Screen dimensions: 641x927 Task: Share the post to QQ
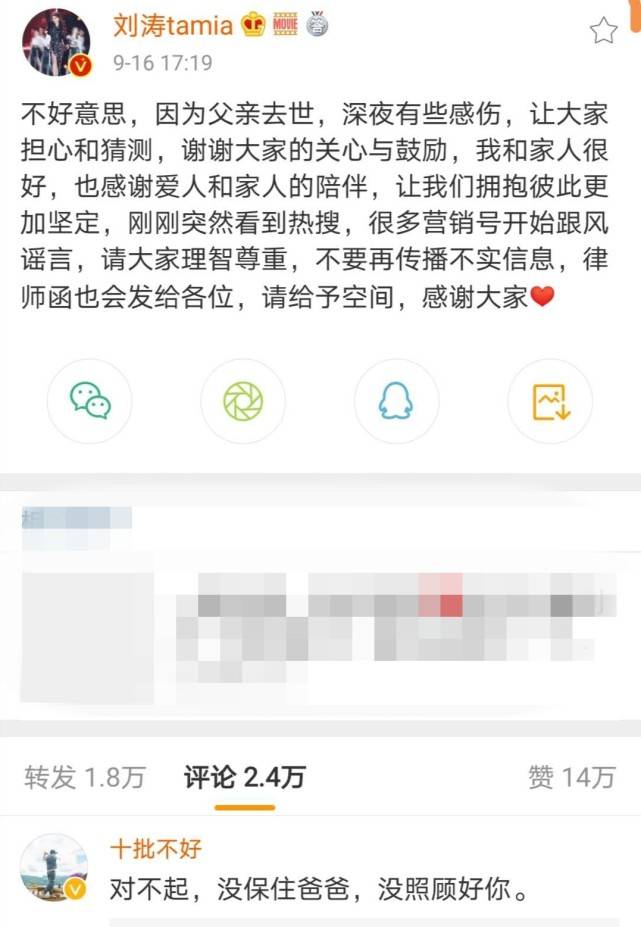tap(396, 401)
